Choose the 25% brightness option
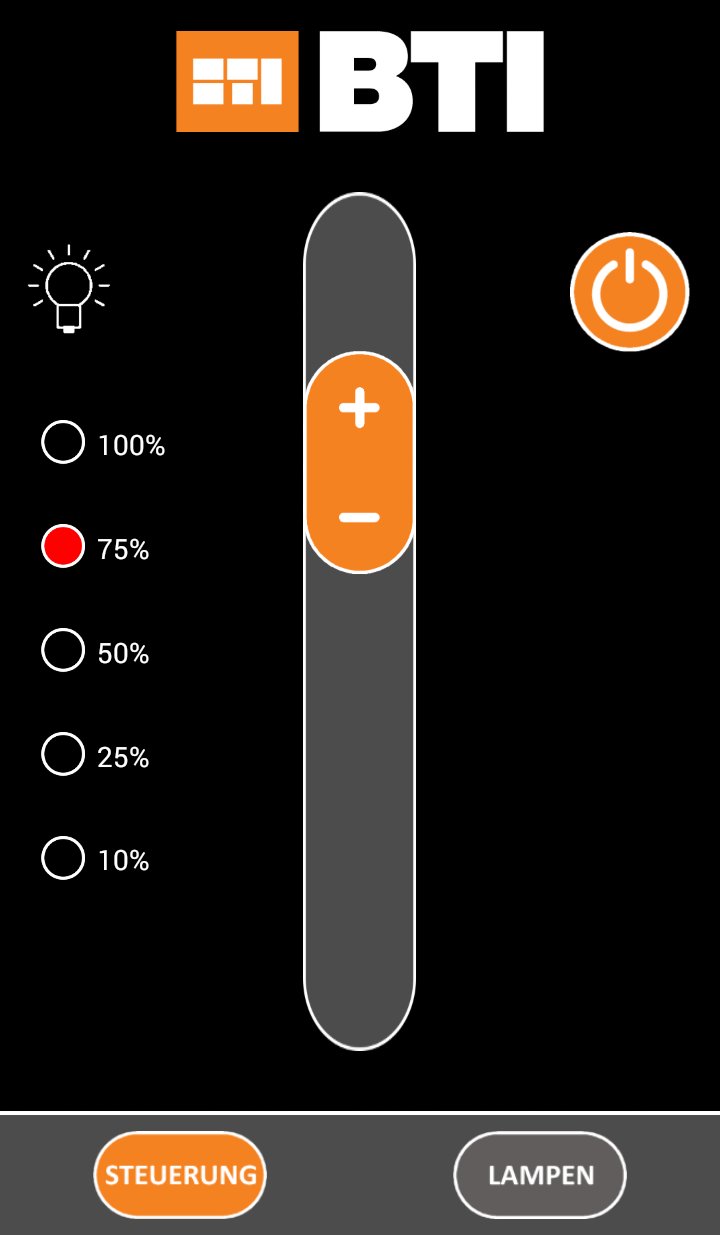 (63, 755)
